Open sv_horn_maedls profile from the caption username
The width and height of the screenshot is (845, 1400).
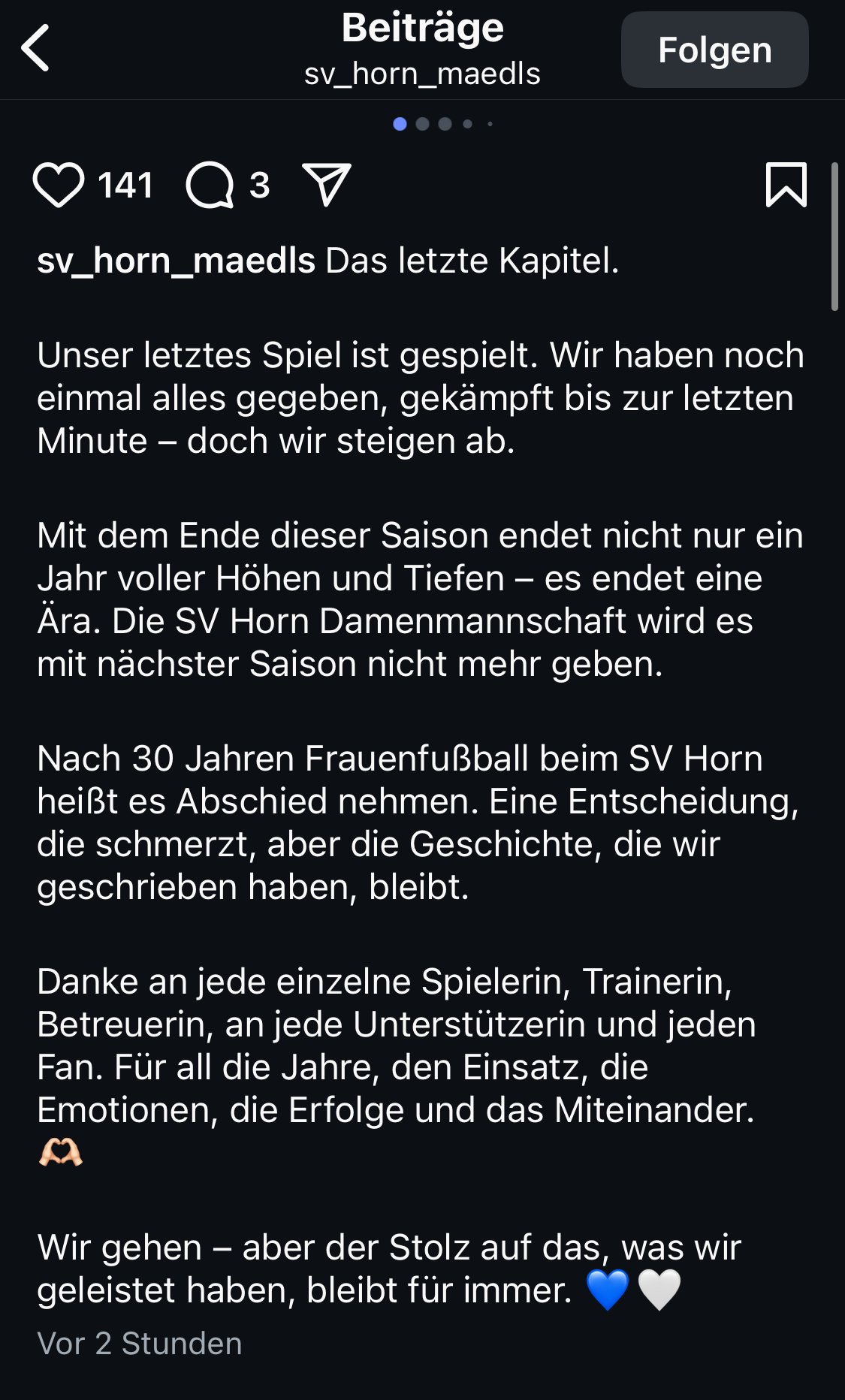(176, 261)
